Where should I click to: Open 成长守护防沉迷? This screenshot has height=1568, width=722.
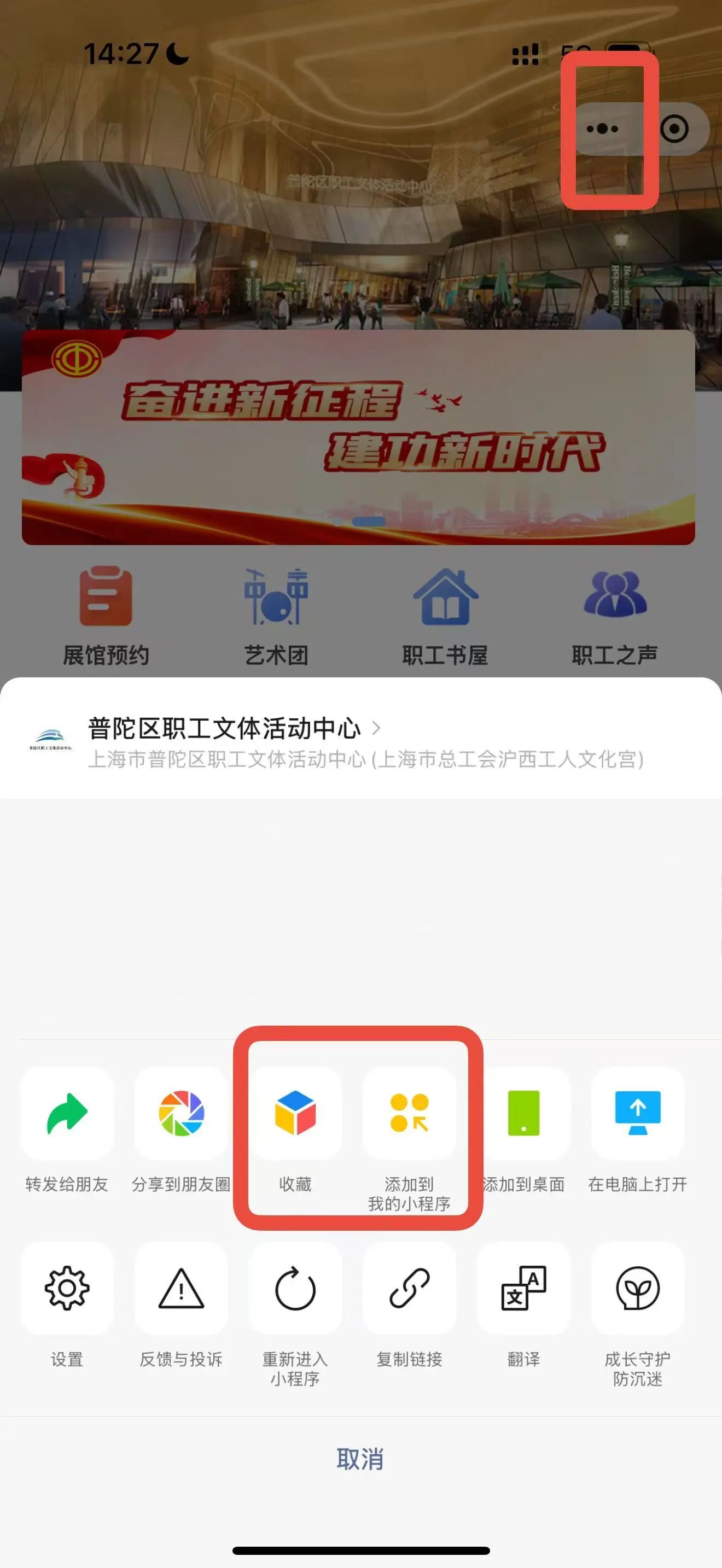(x=637, y=1289)
